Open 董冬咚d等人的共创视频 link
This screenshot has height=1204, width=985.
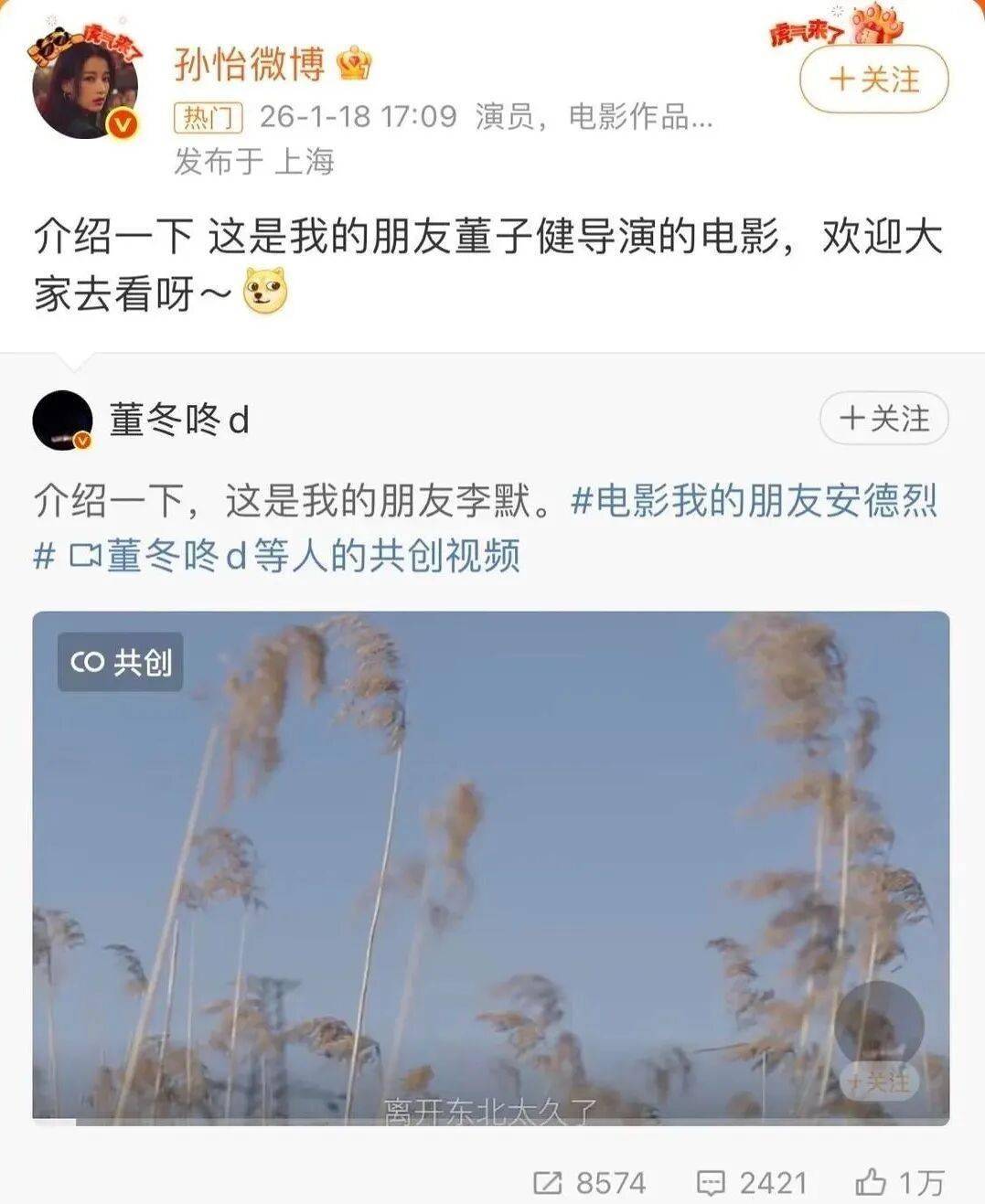point(294,556)
